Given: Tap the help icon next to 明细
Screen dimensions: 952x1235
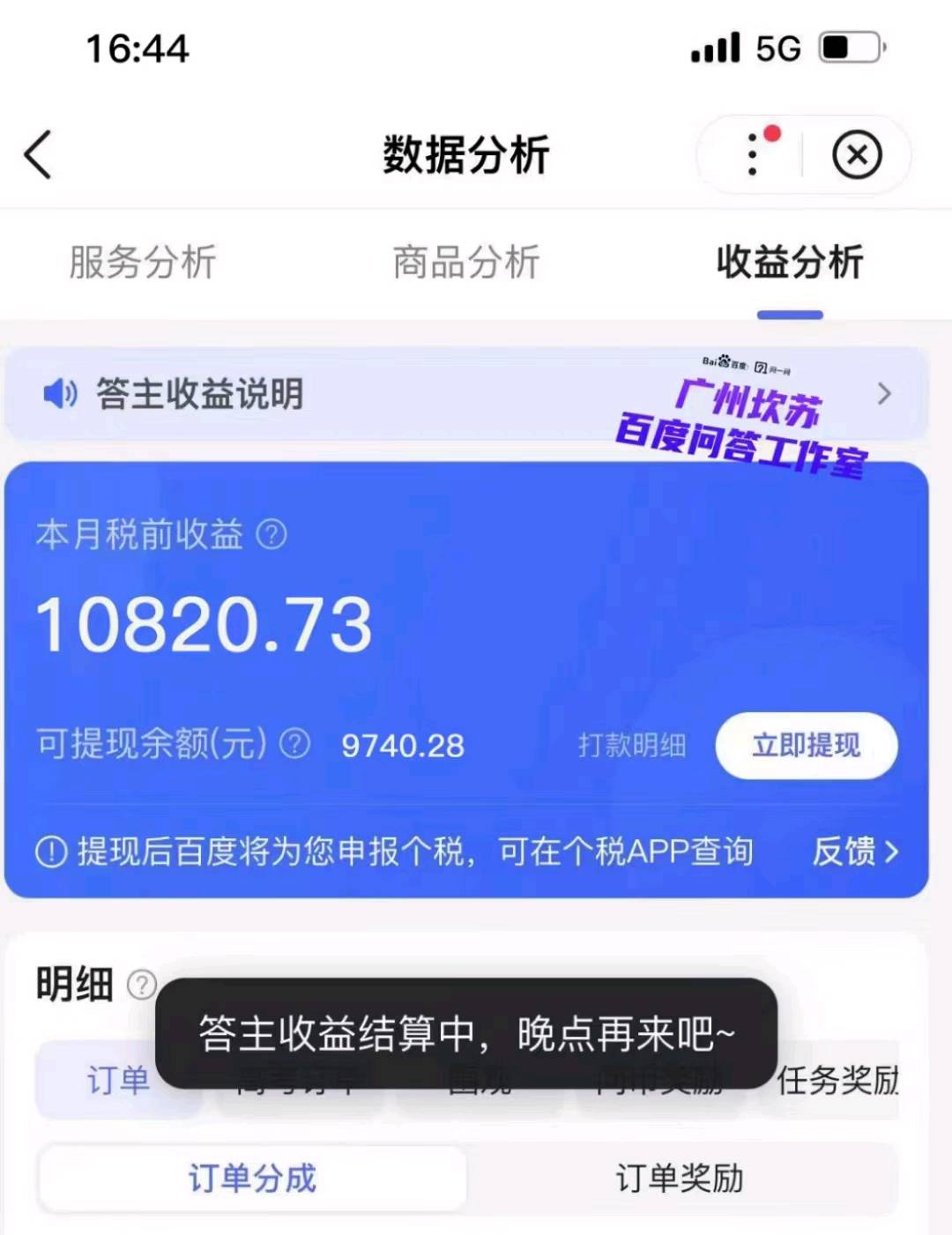Looking at the screenshot, I should pos(142,984).
